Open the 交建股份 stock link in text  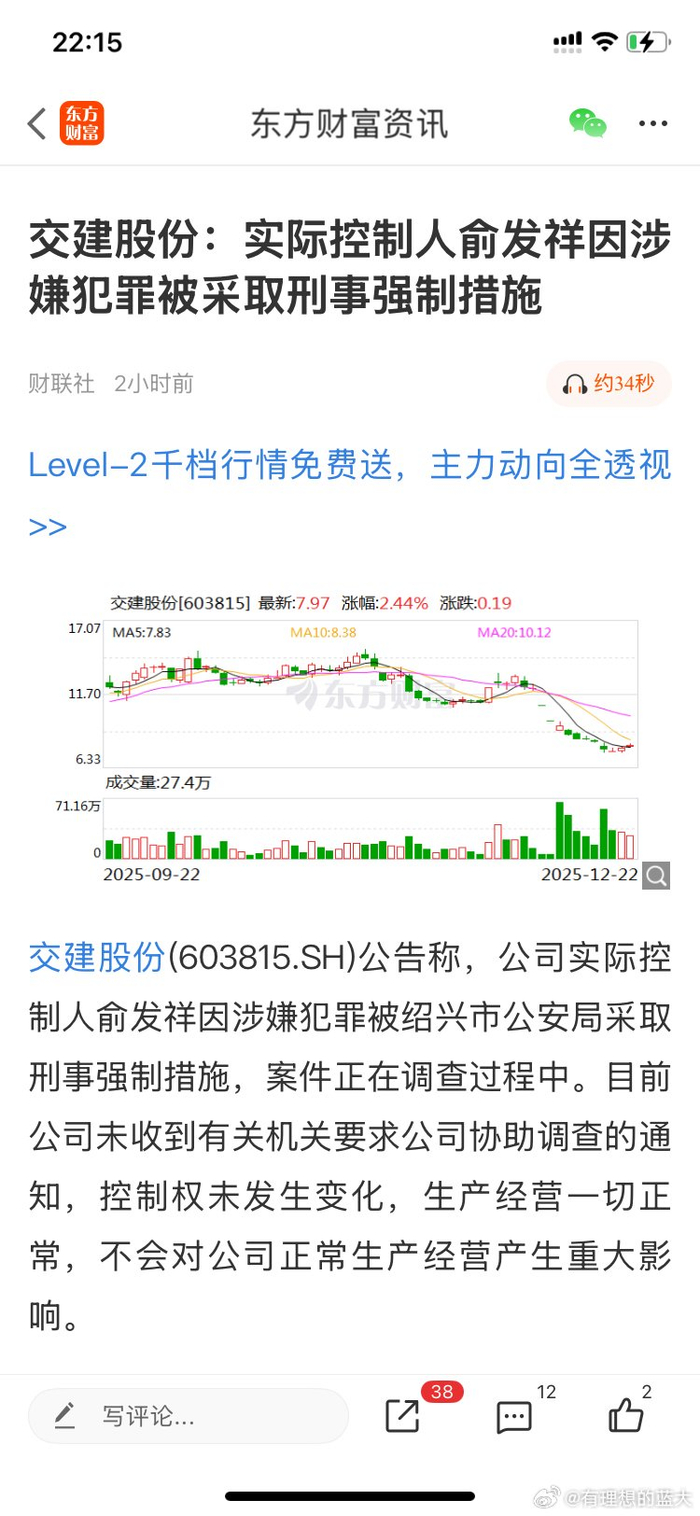click(x=97, y=957)
